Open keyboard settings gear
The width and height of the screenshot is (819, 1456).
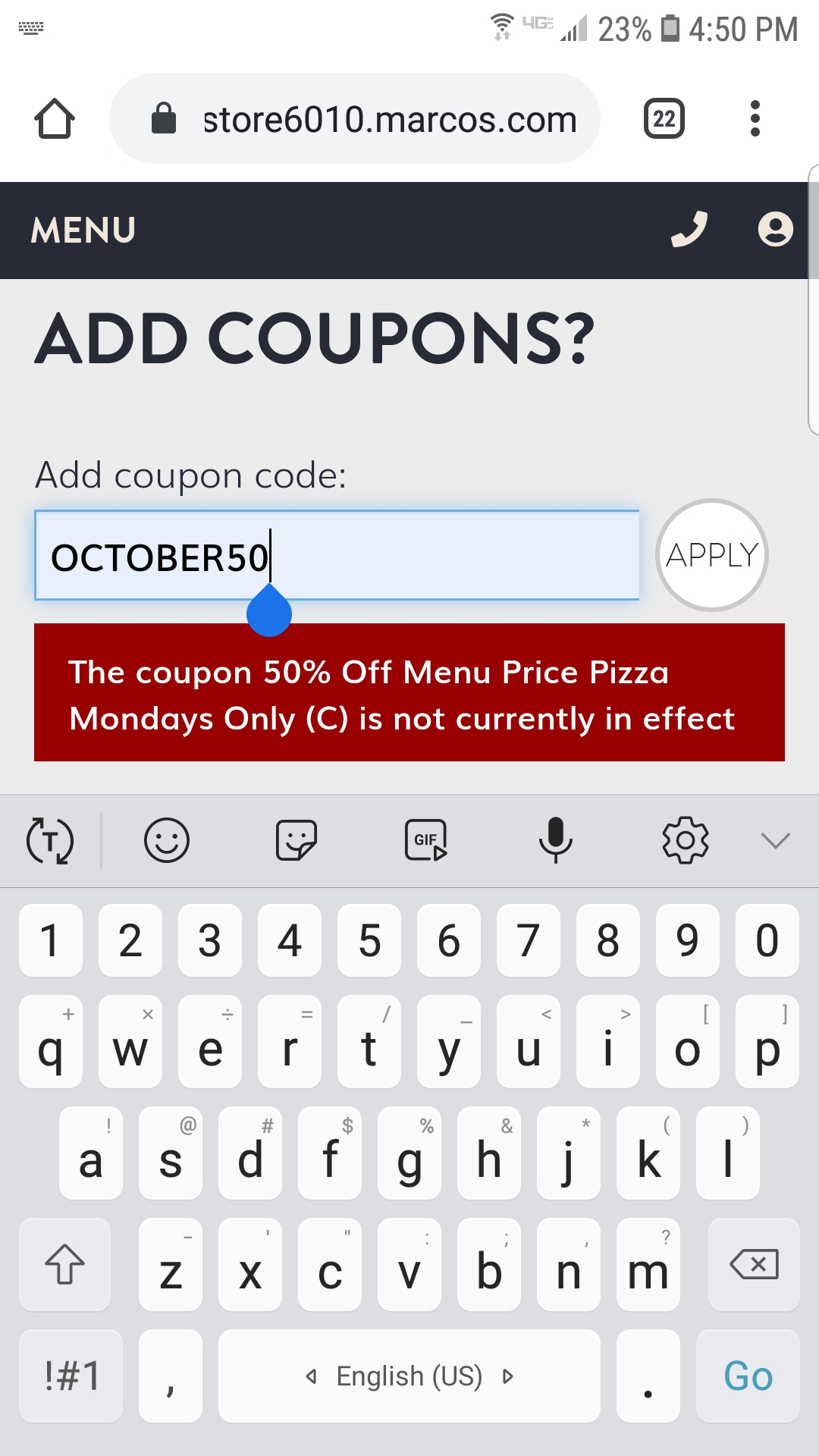pos(685,840)
